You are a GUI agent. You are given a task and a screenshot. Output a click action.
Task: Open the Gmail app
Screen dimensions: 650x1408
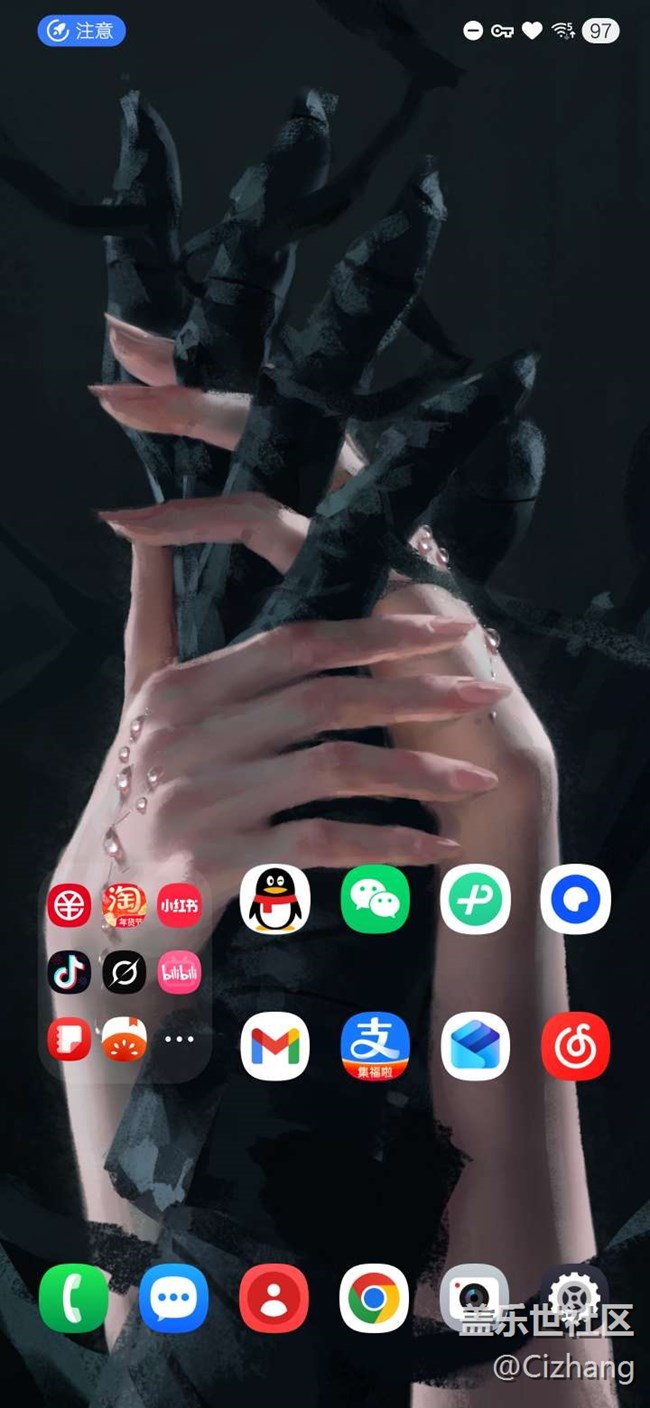tap(275, 1046)
